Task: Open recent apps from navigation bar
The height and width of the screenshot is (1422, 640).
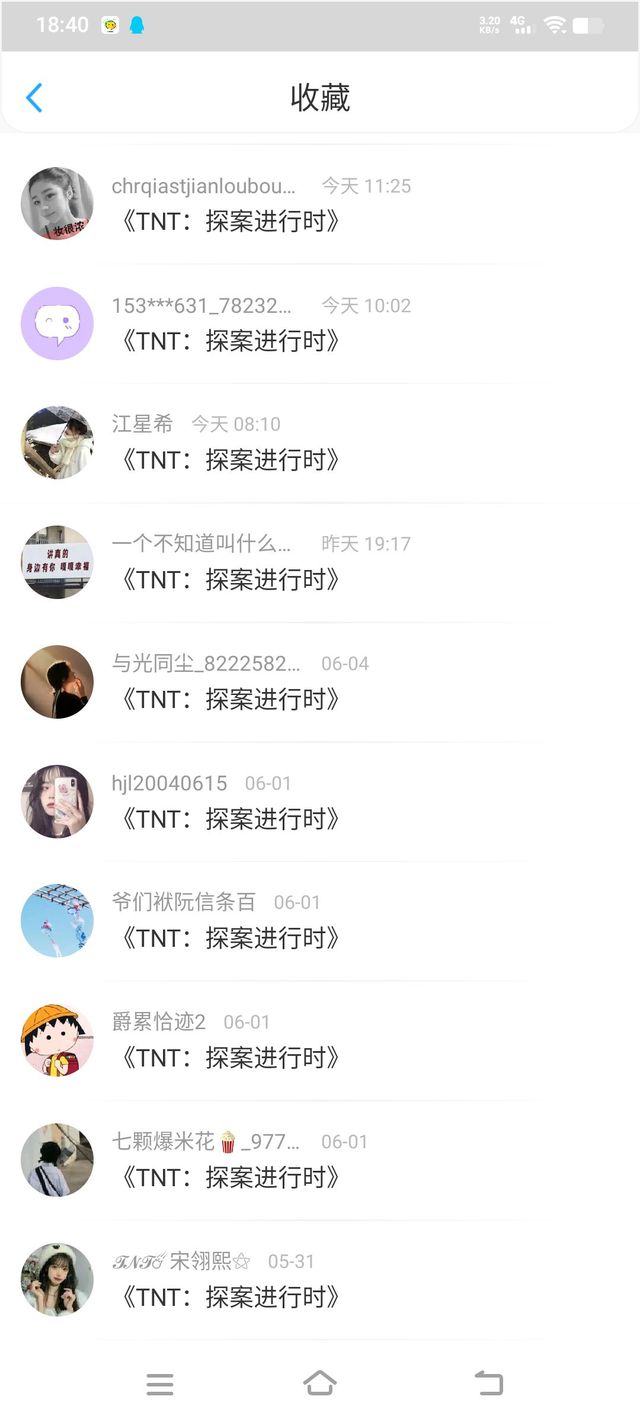Action: click(160, 1384)
